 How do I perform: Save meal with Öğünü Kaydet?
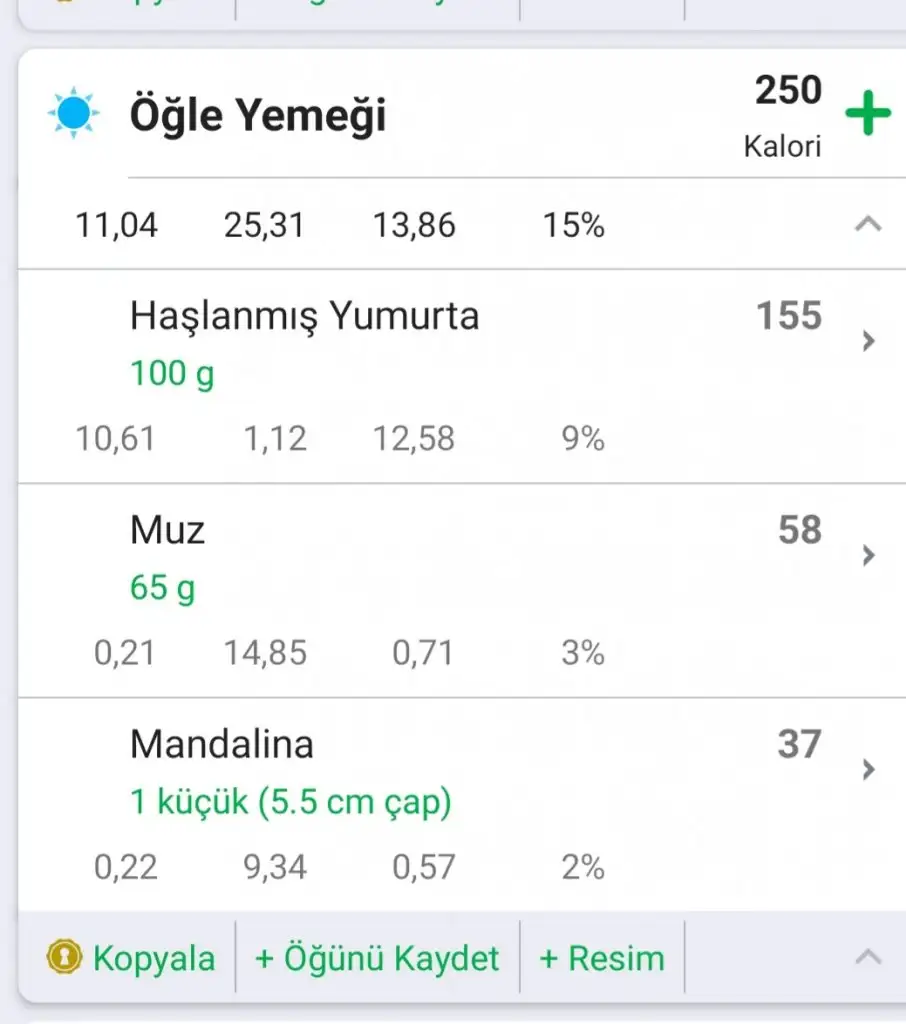[377, 958]
